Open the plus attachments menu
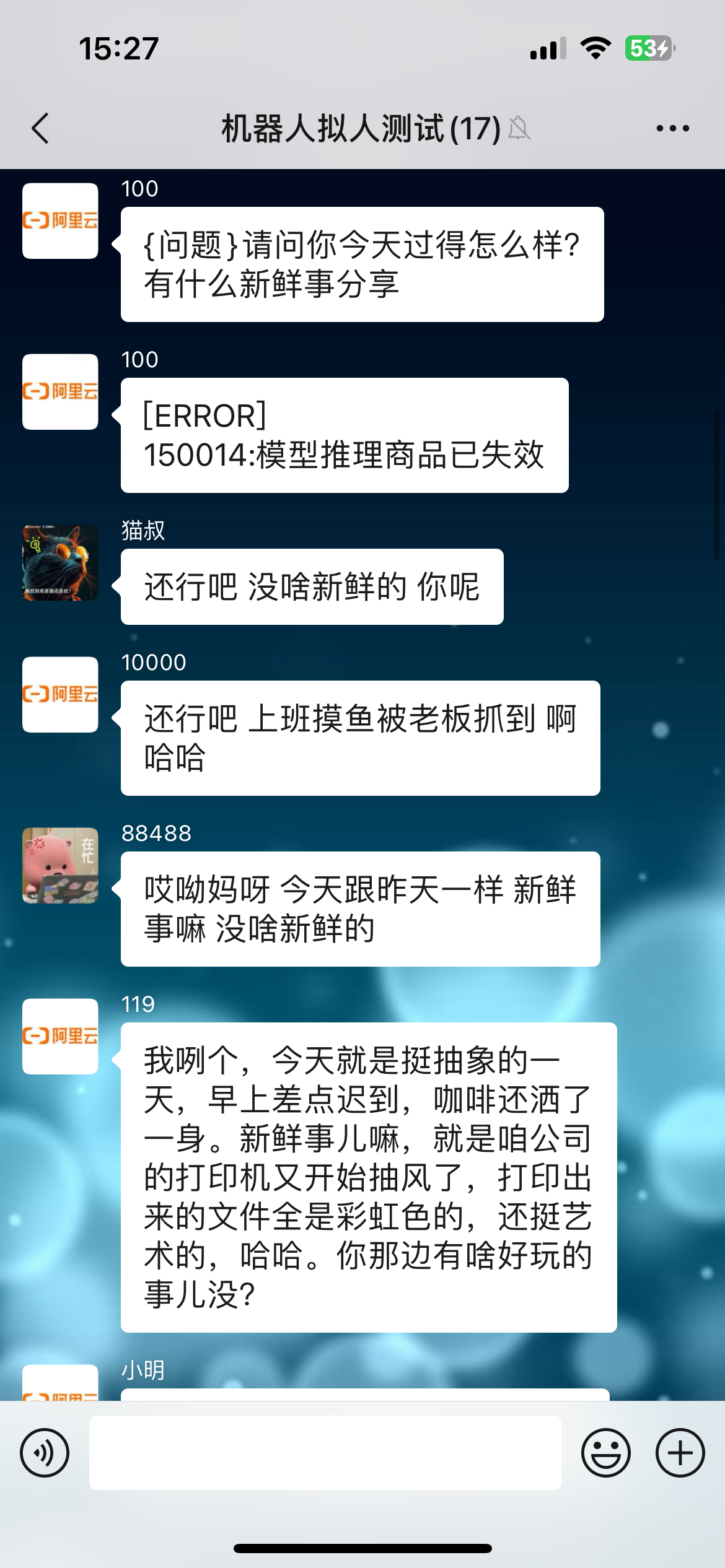This screenshot has width=725, height=1568. 680,1452
